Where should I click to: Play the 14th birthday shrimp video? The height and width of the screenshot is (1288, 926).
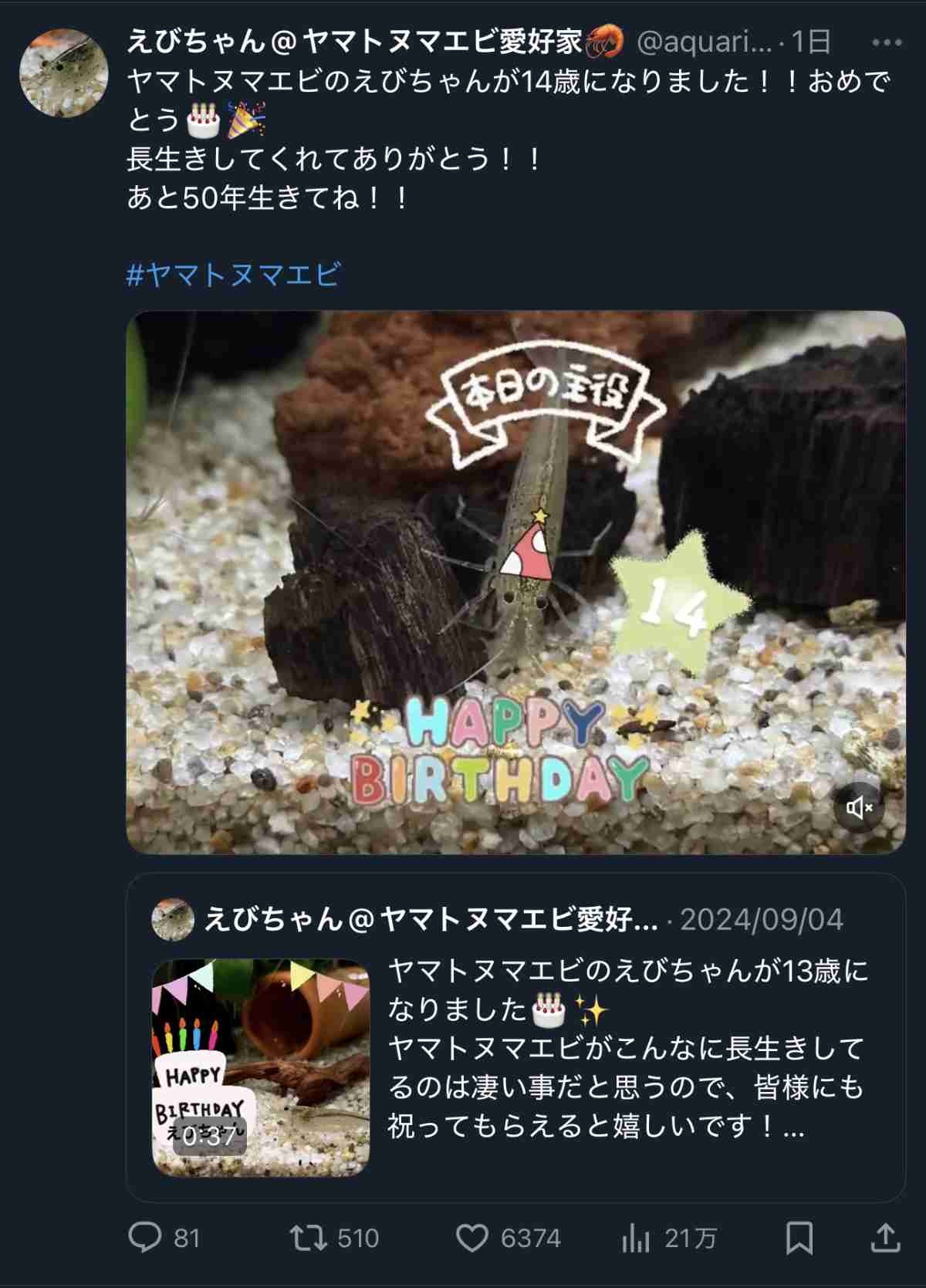tap(515, 582)
